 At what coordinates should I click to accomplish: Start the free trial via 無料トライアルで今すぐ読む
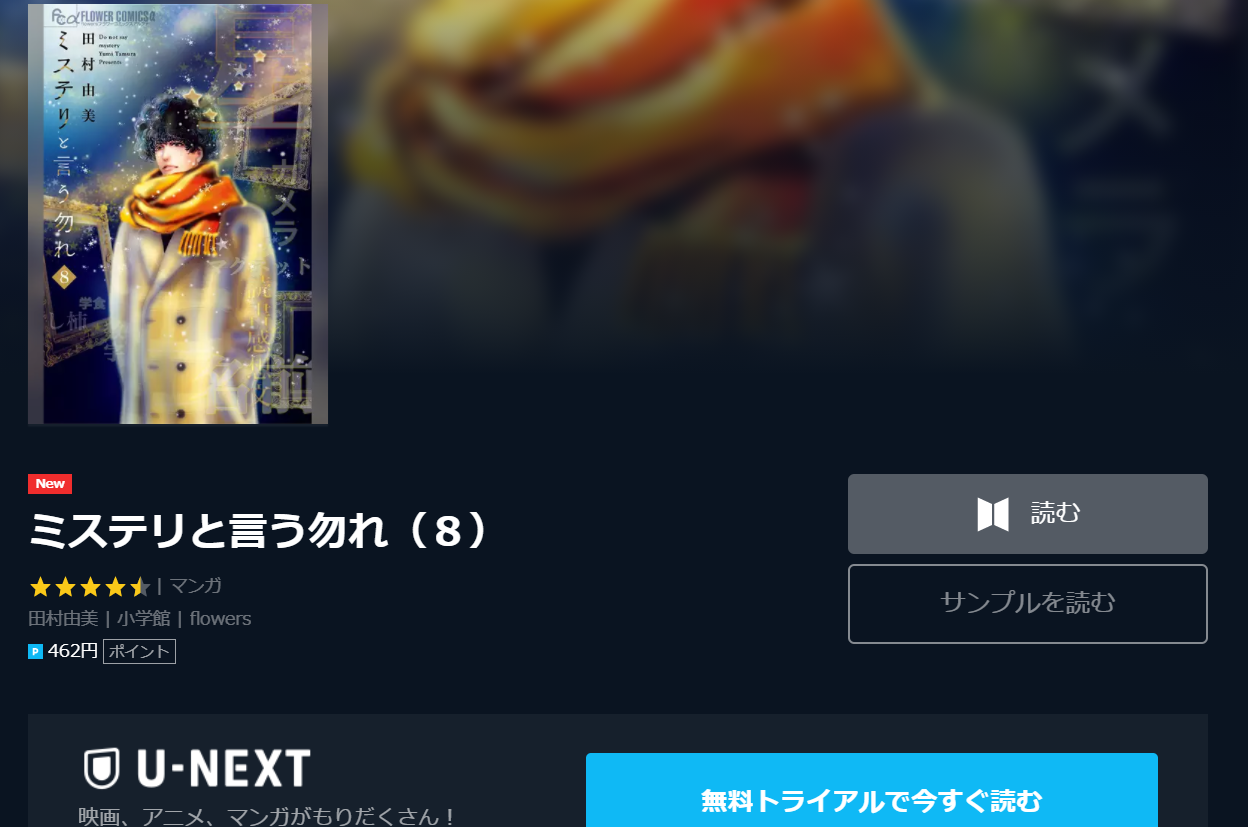tap(871, 800)
